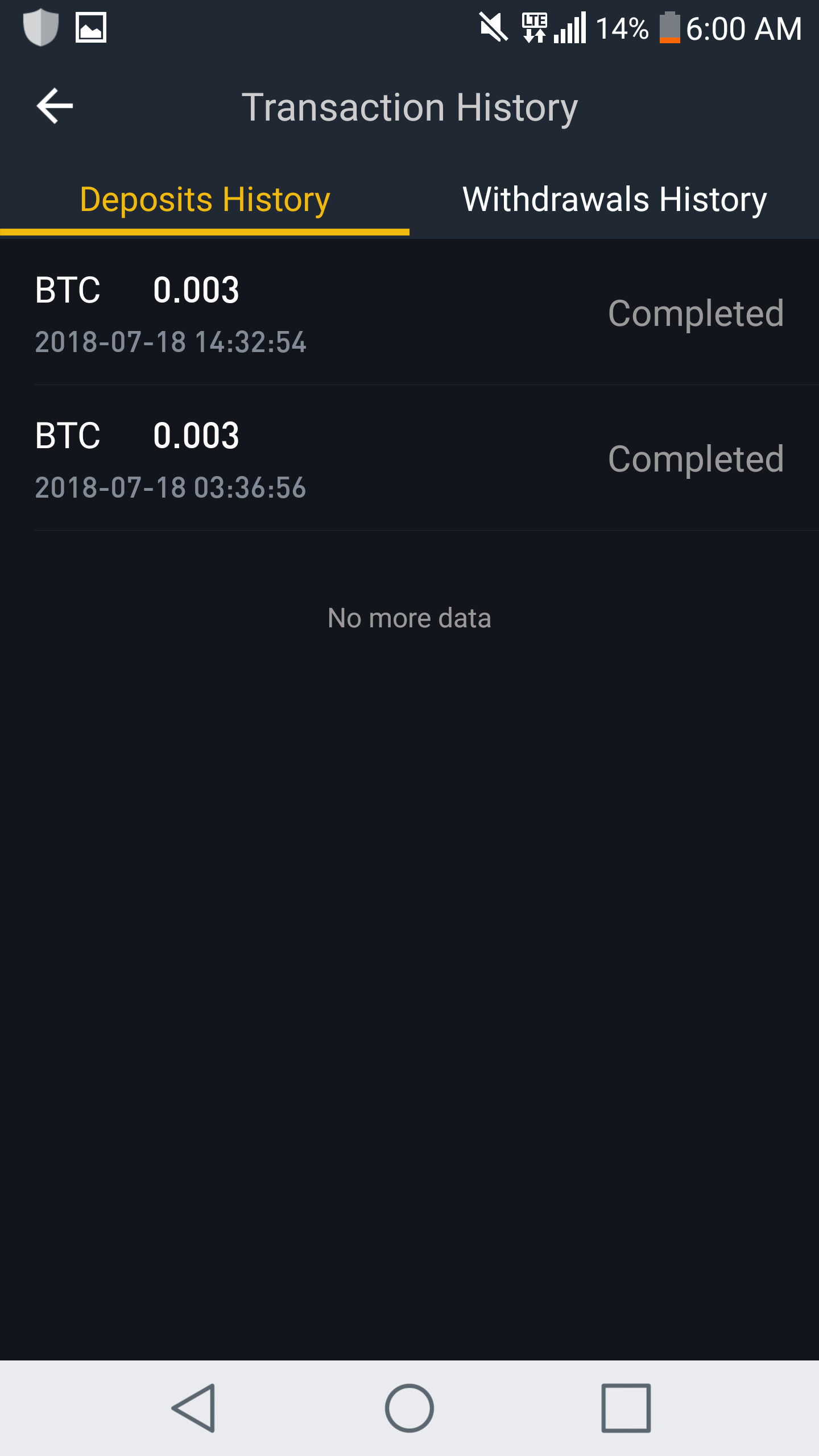Open the BTC deposit from 03:36:56
This screenshot has height=1456, width=819.
coord(409,458)
